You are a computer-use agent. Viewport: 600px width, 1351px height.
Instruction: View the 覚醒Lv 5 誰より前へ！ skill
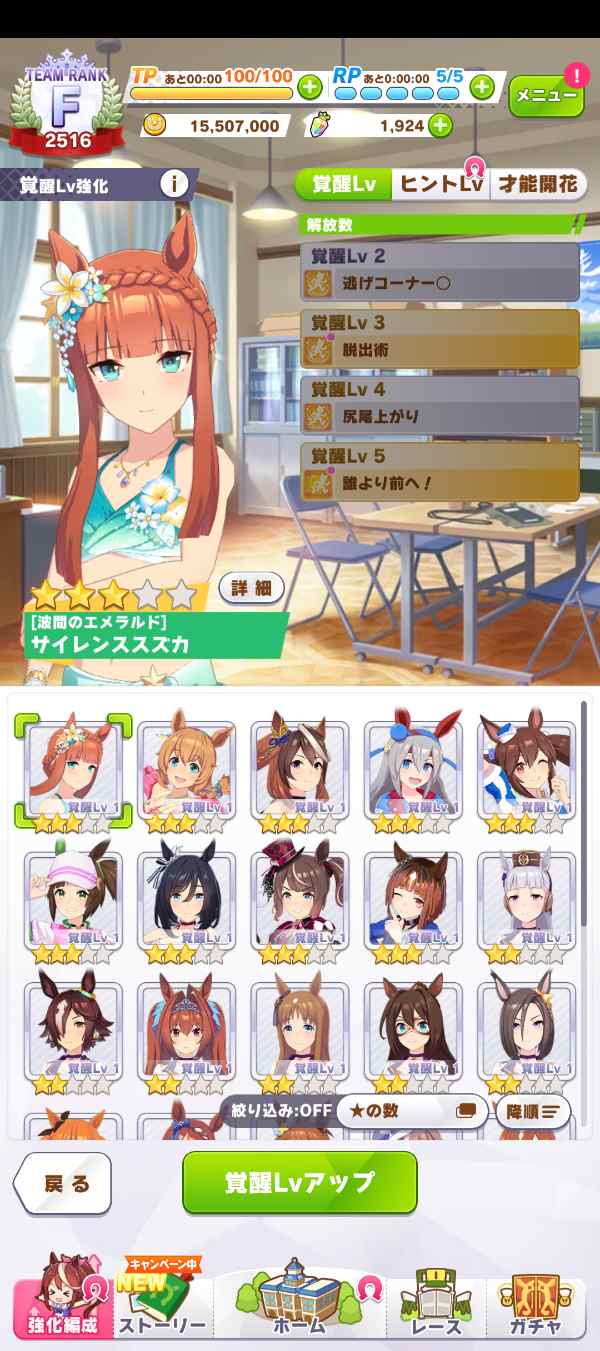click(440, 471)
